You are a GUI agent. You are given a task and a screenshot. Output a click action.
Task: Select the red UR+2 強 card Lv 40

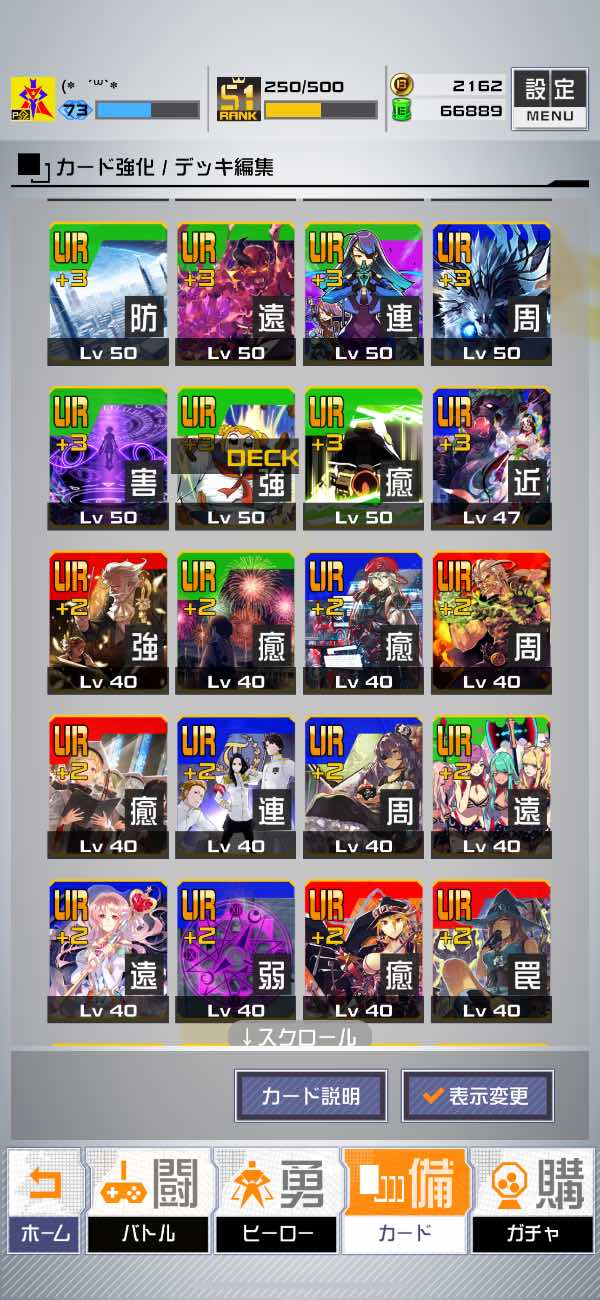(x=107, y=623)
